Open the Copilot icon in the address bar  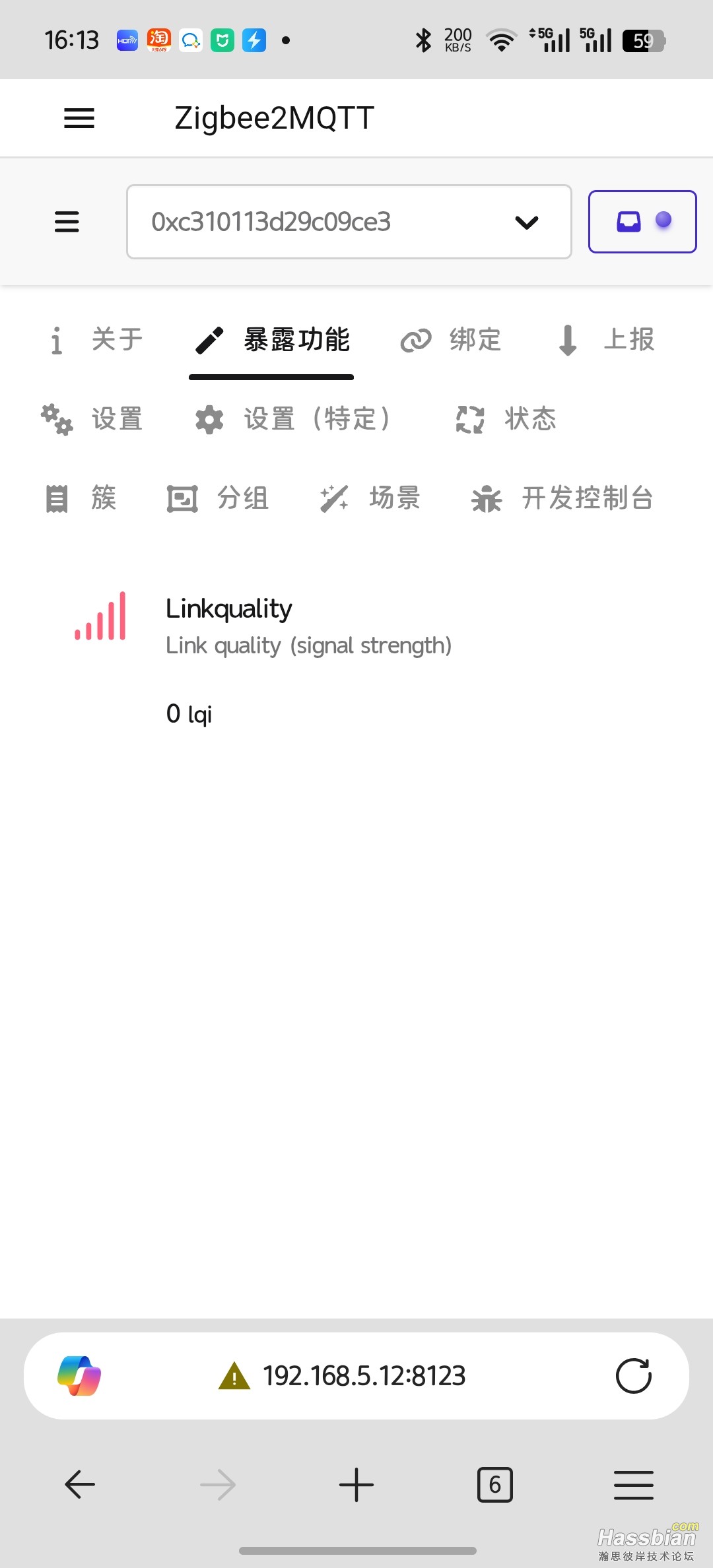[79, 1376]
